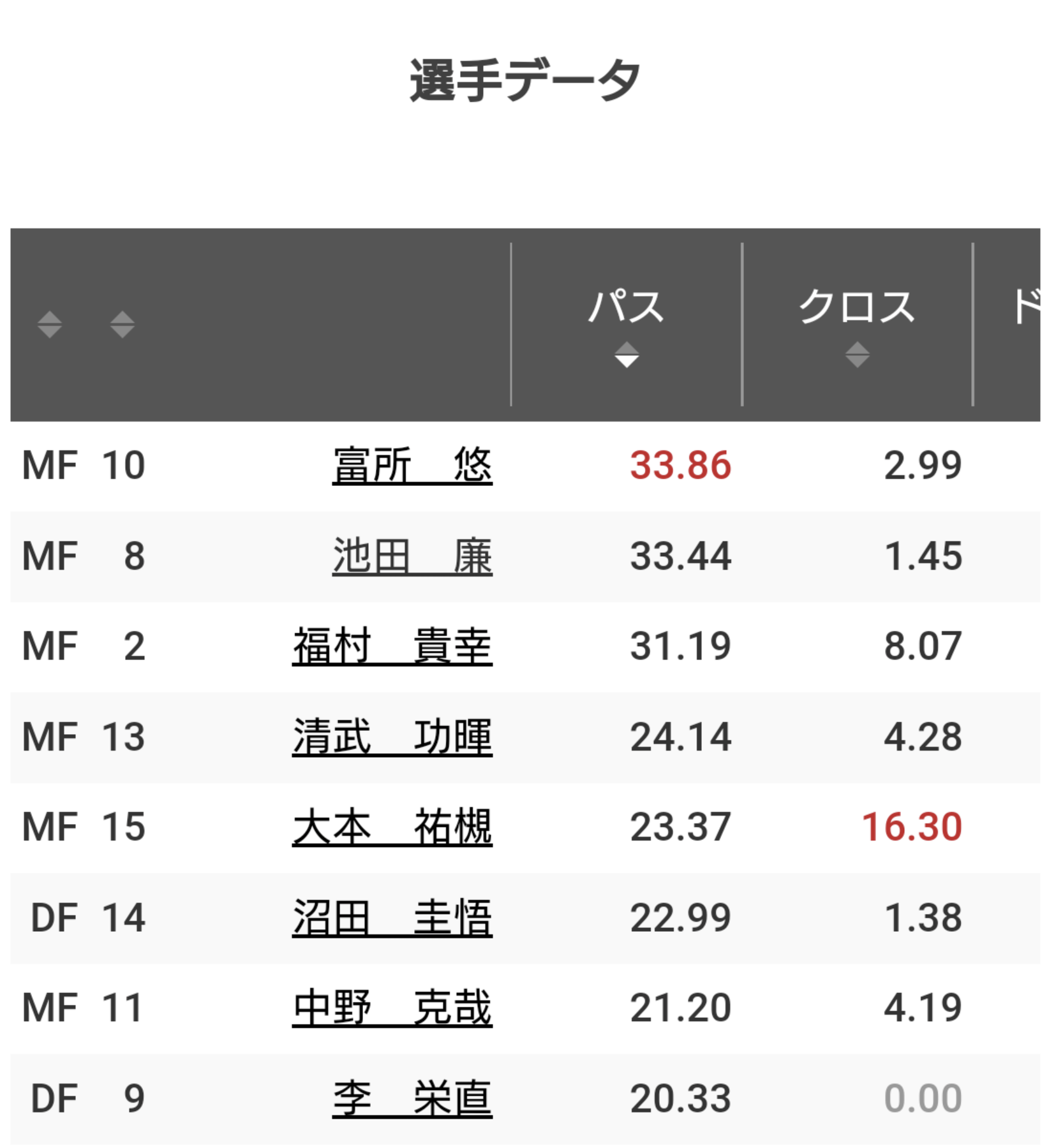
Task: Open 清武 功暉 player details
Action: (392, 737)
